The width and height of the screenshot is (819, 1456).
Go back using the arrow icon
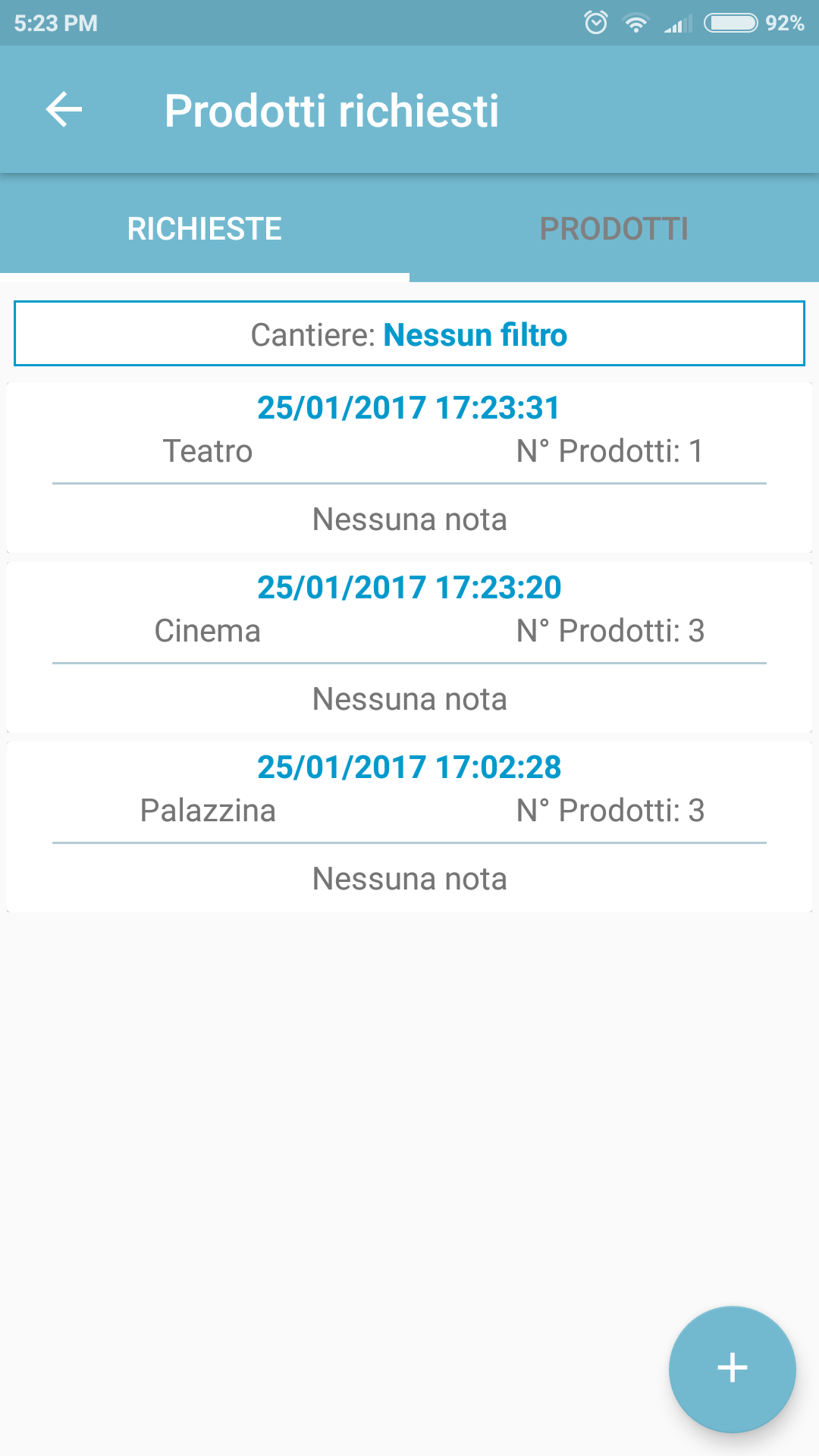tap(64, 110)
